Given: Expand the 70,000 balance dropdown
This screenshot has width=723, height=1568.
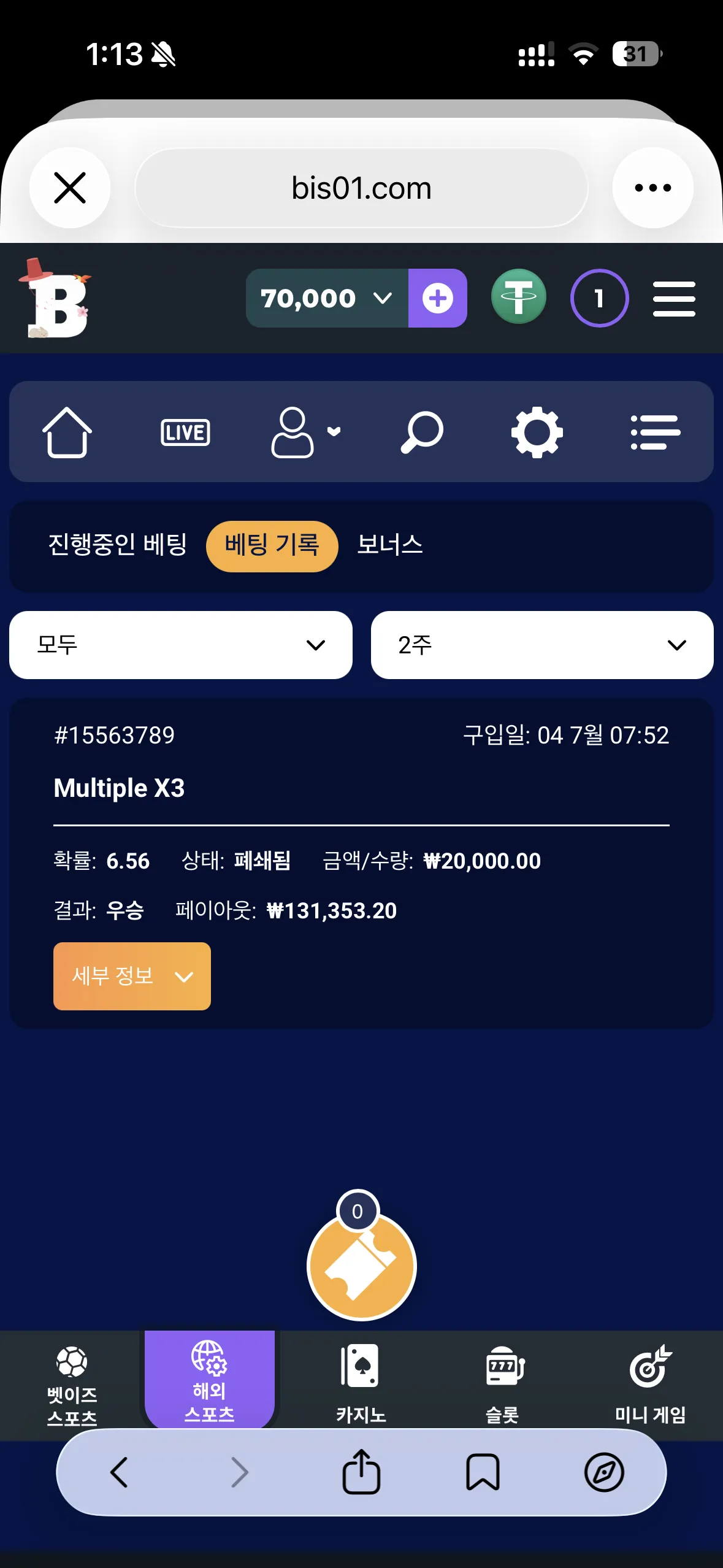Looking at the screenshot, I should click(x=327, y=298).
